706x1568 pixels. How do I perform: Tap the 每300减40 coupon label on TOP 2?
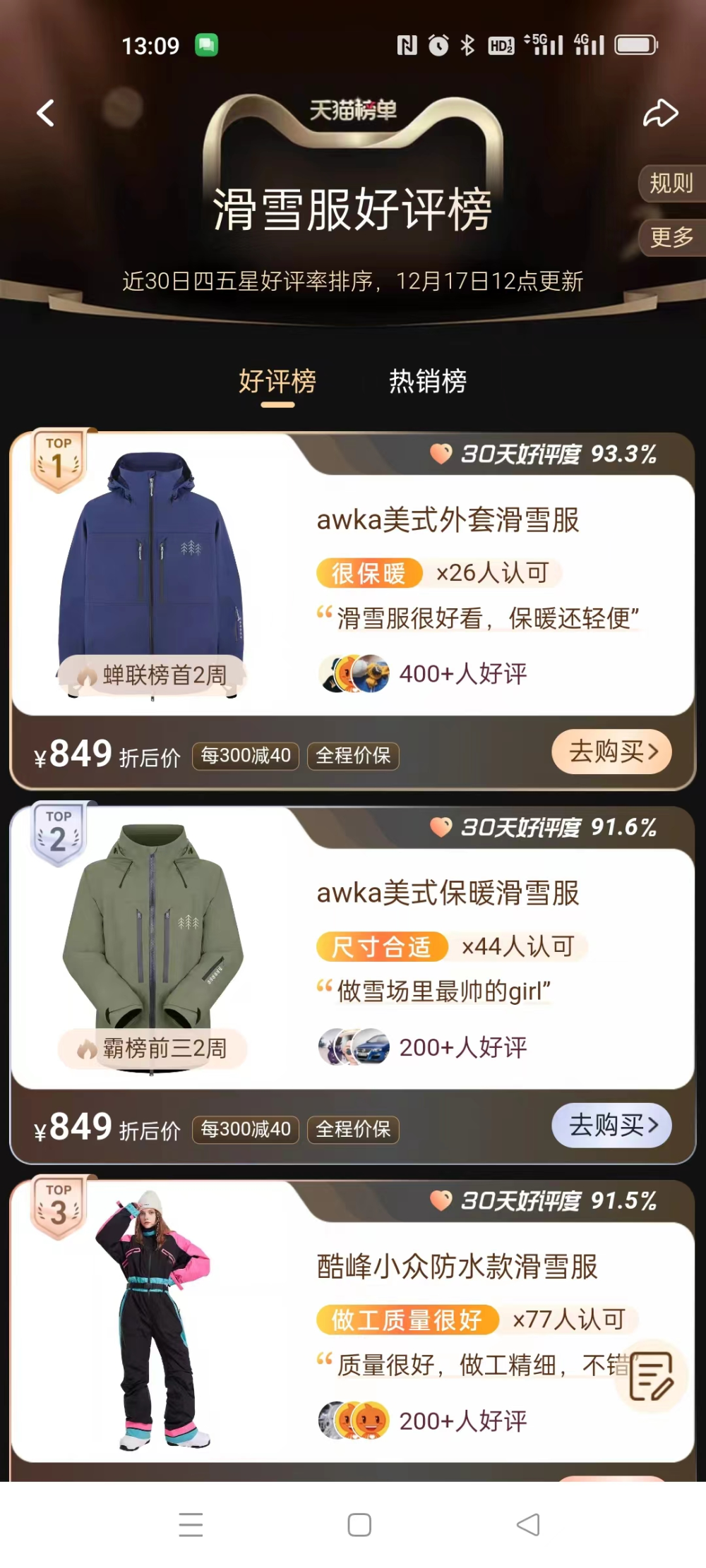point(245,1129)
